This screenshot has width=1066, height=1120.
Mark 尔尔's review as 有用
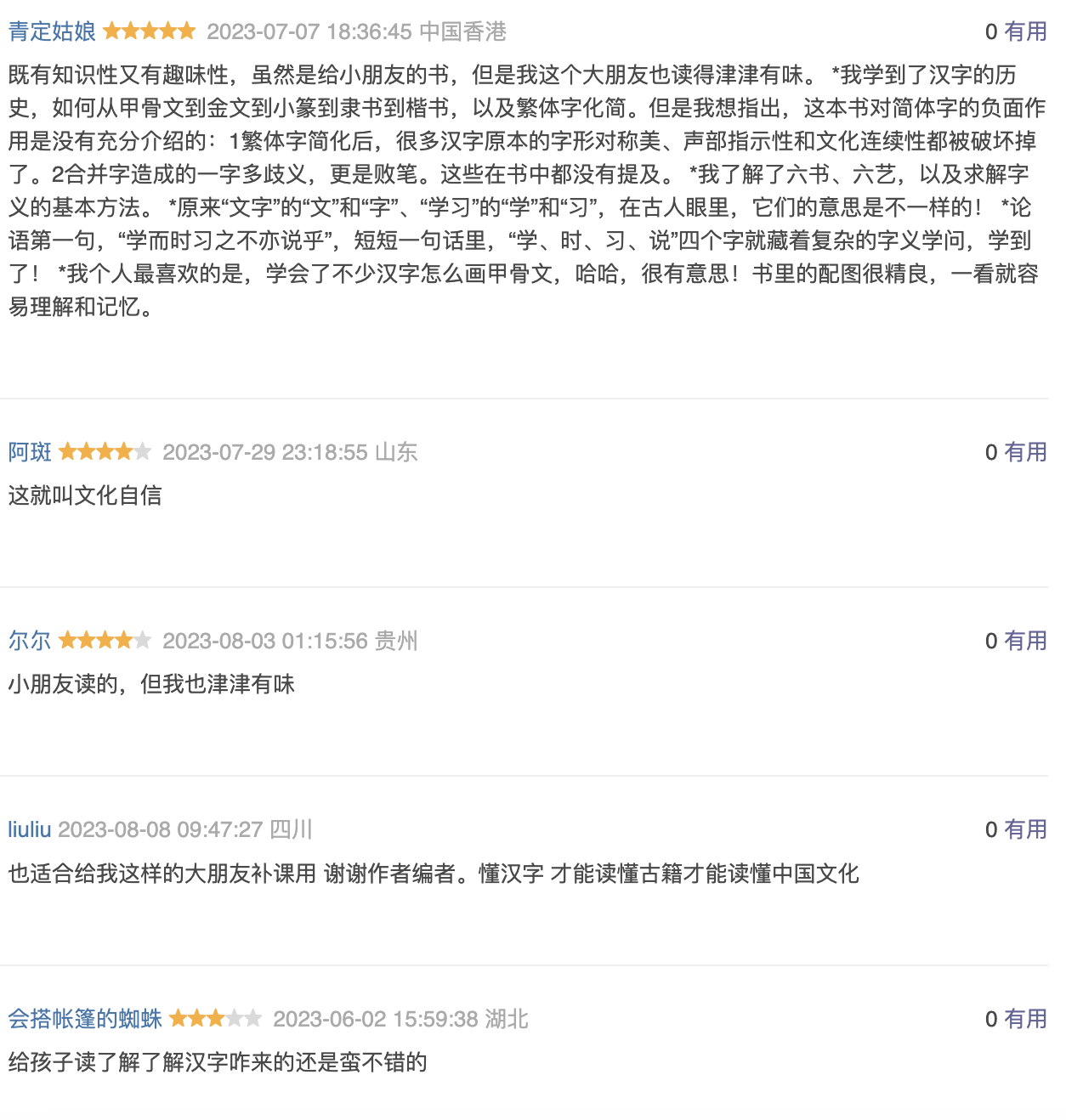point(1025,641)
